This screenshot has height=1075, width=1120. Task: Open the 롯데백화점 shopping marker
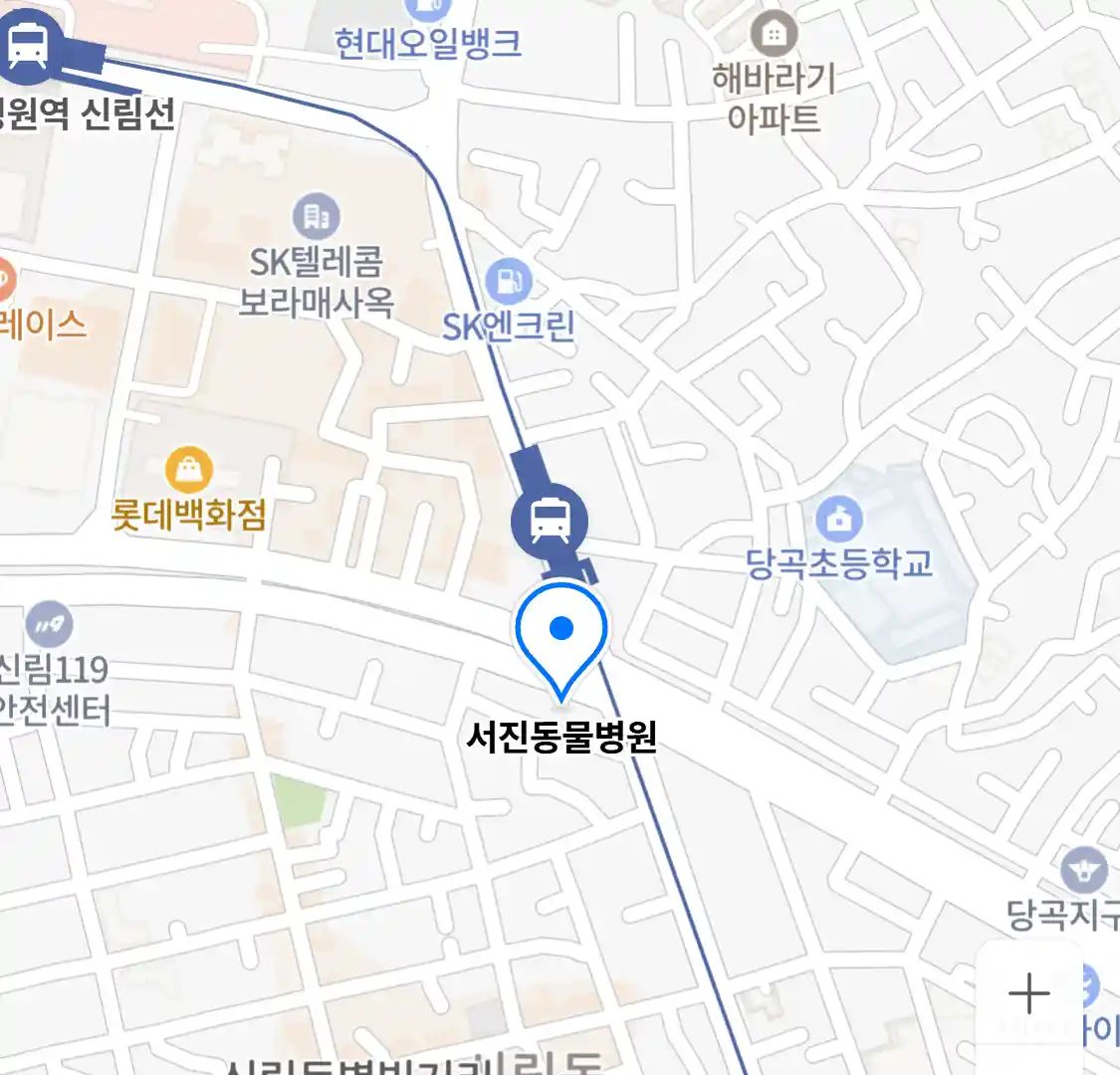[187, 468]
